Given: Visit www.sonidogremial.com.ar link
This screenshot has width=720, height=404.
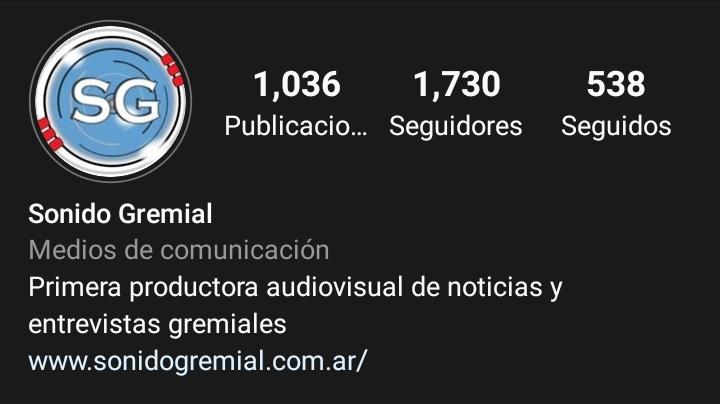Looking at the screenshot, I should [x=198, y=360].
